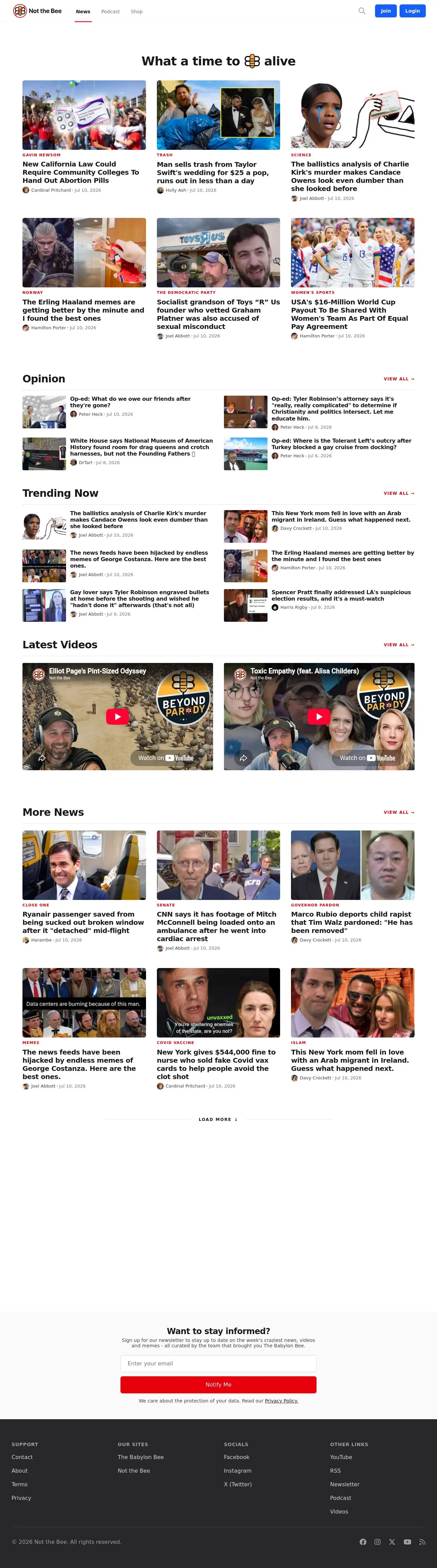The image size is (437, 1568).
Task: Tap the red Notify Me button
Action: [x=218, y=1385]
